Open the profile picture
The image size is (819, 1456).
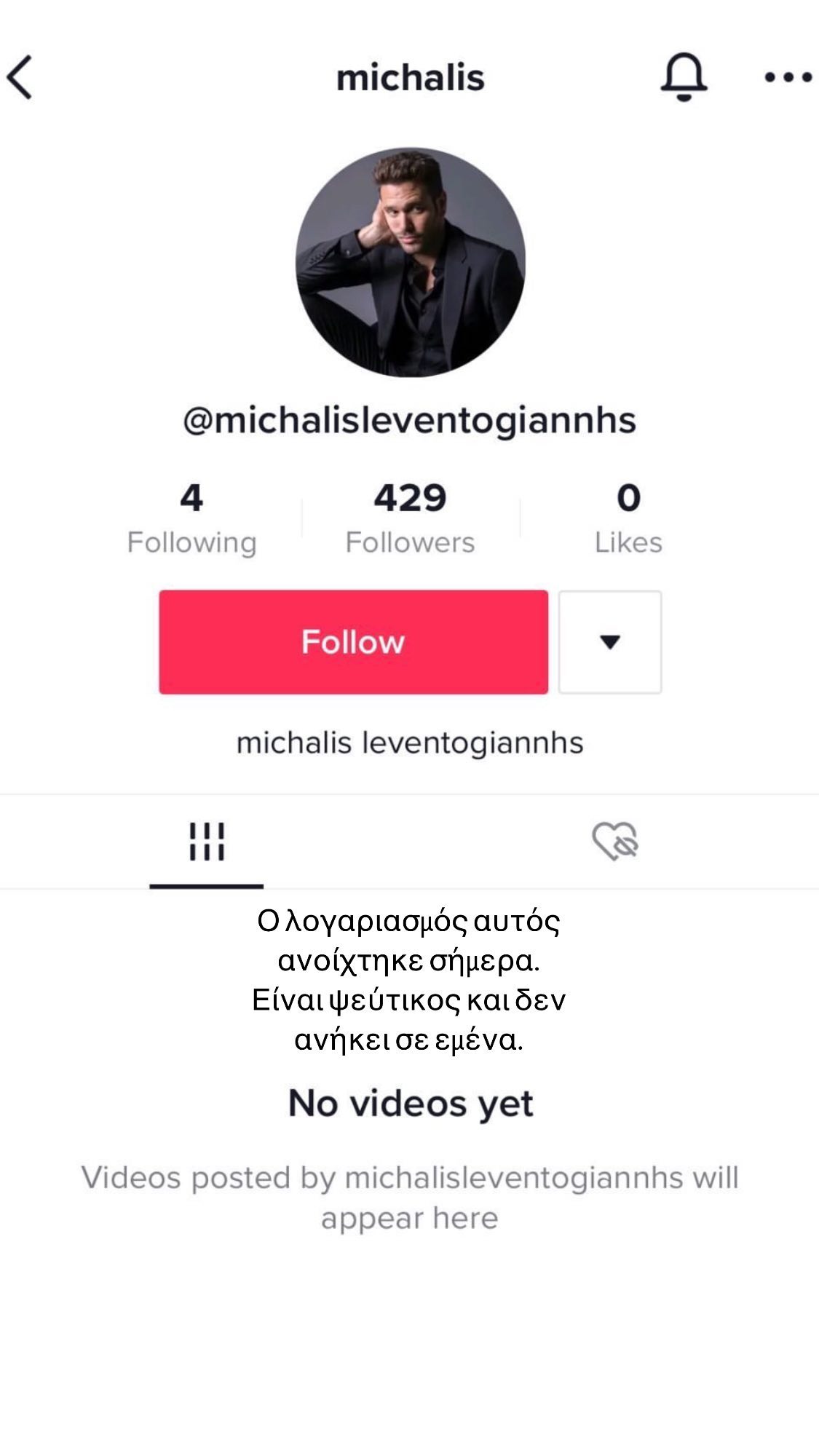(x=410, y=263)
